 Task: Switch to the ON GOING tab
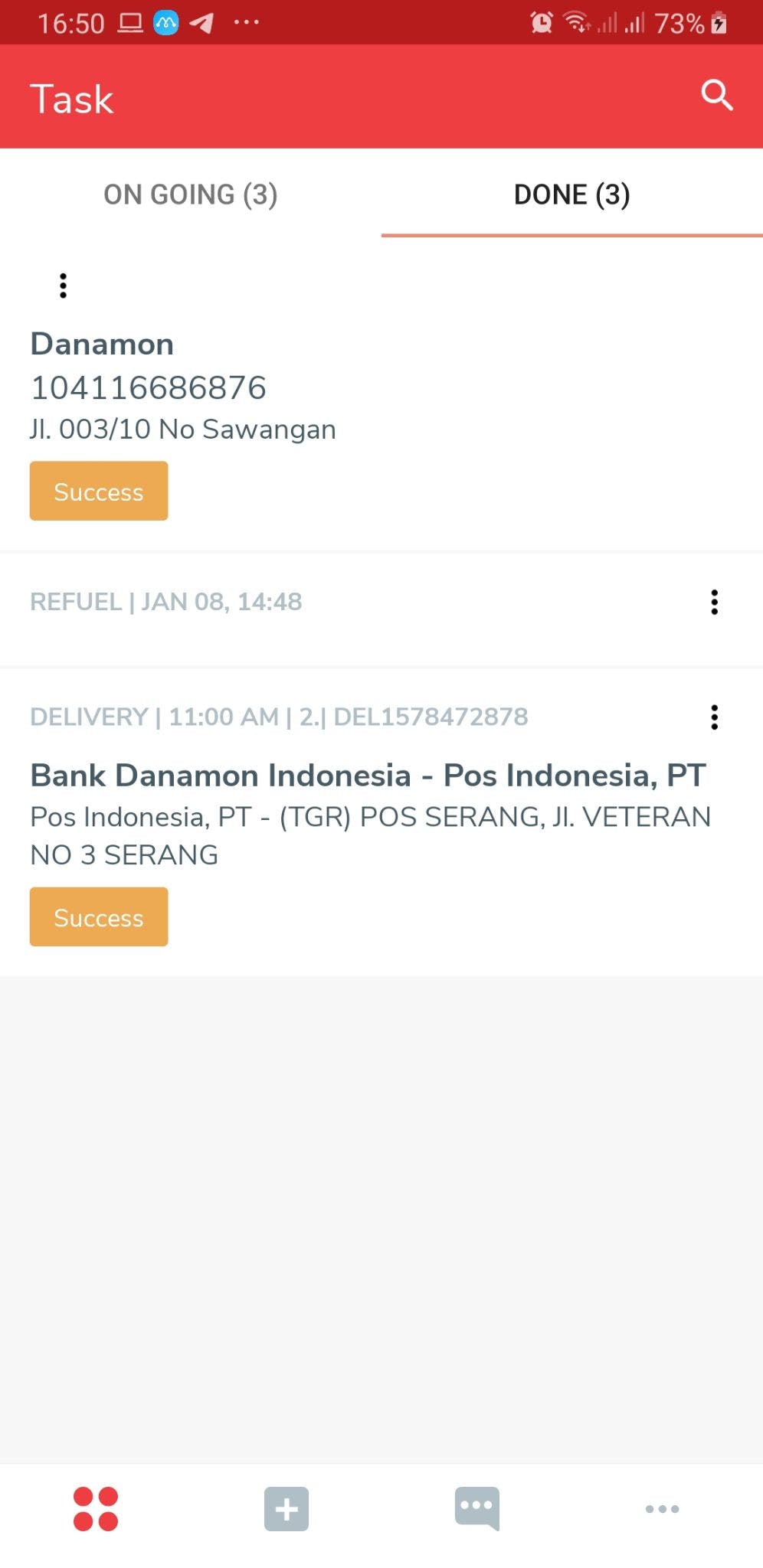click(191, 194)
